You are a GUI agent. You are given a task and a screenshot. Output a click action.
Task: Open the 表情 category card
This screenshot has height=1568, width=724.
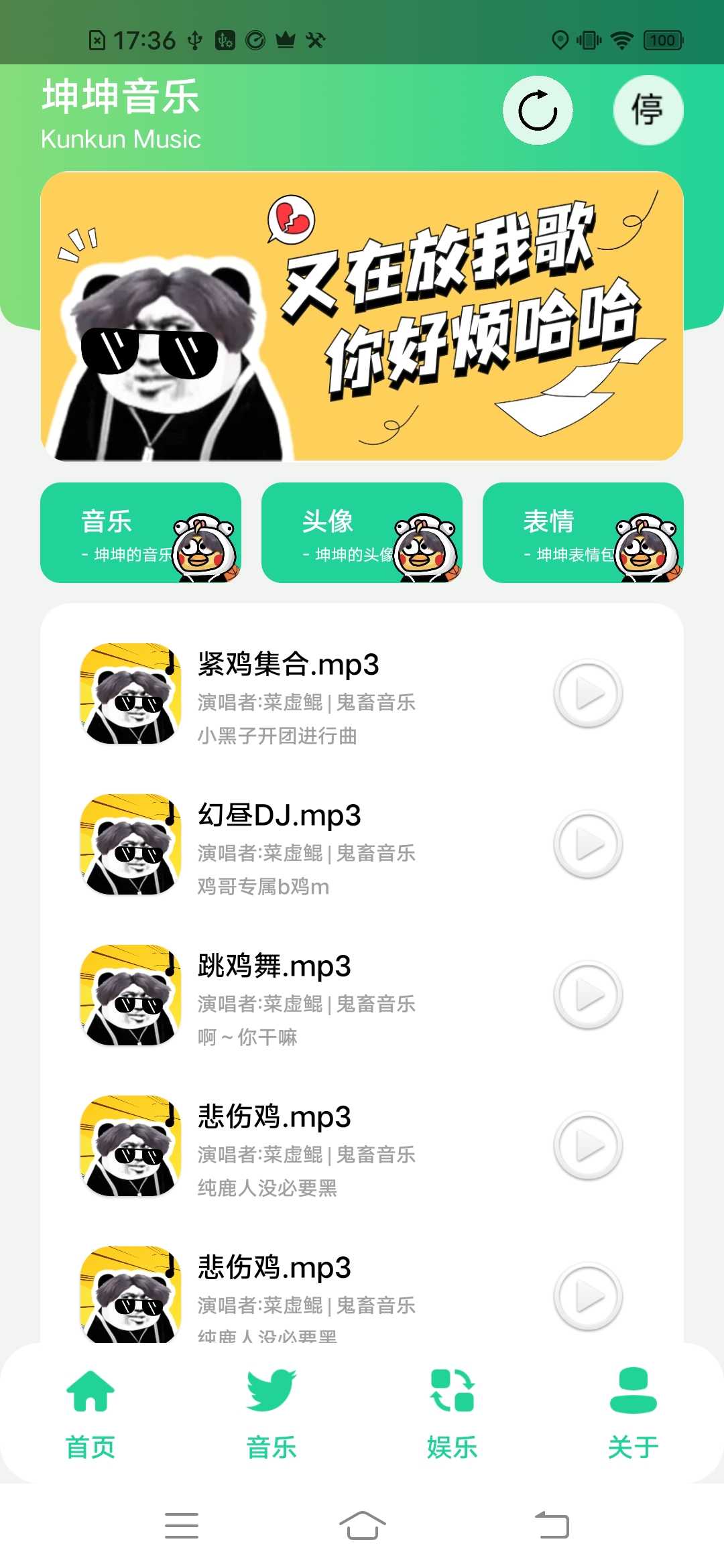[x=583, y=533]
